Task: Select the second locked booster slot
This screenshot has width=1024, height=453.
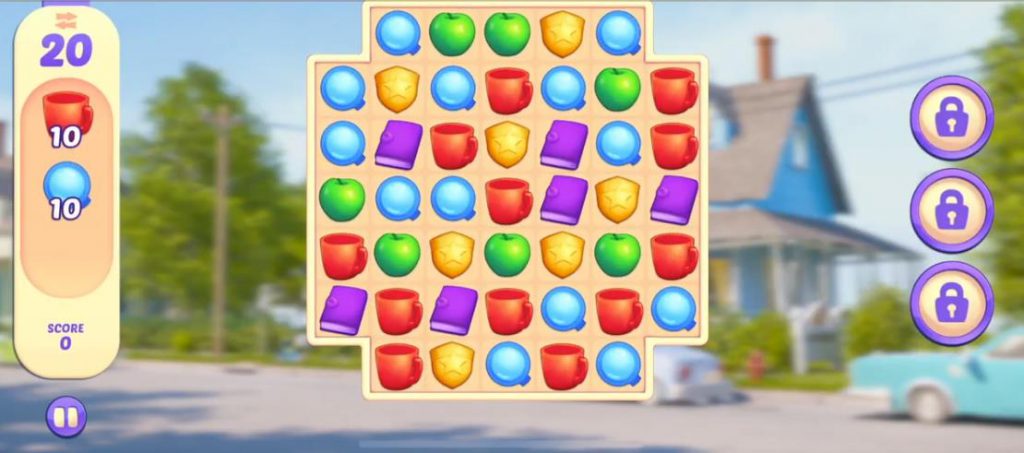Action: (951, 210)
